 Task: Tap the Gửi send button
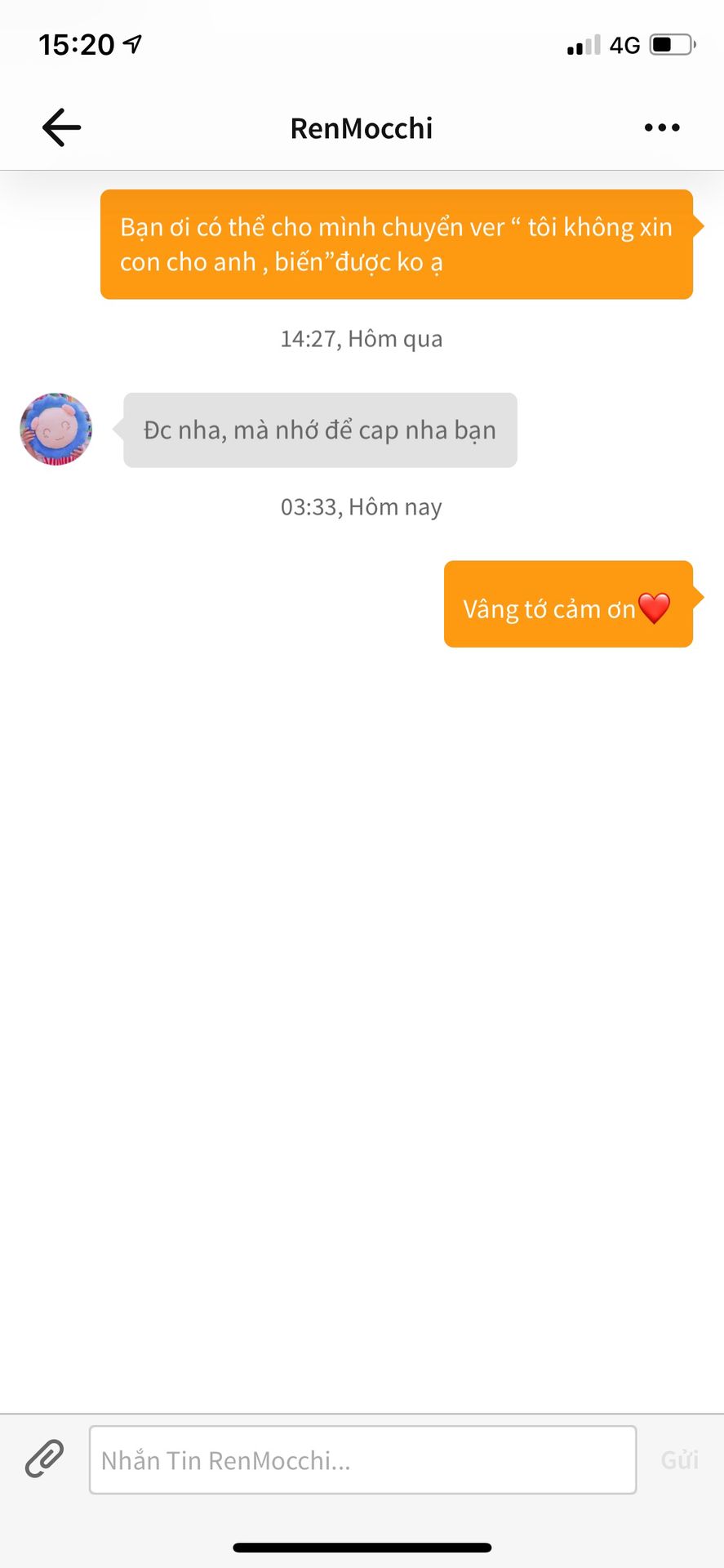click(x=679, y=1460)
